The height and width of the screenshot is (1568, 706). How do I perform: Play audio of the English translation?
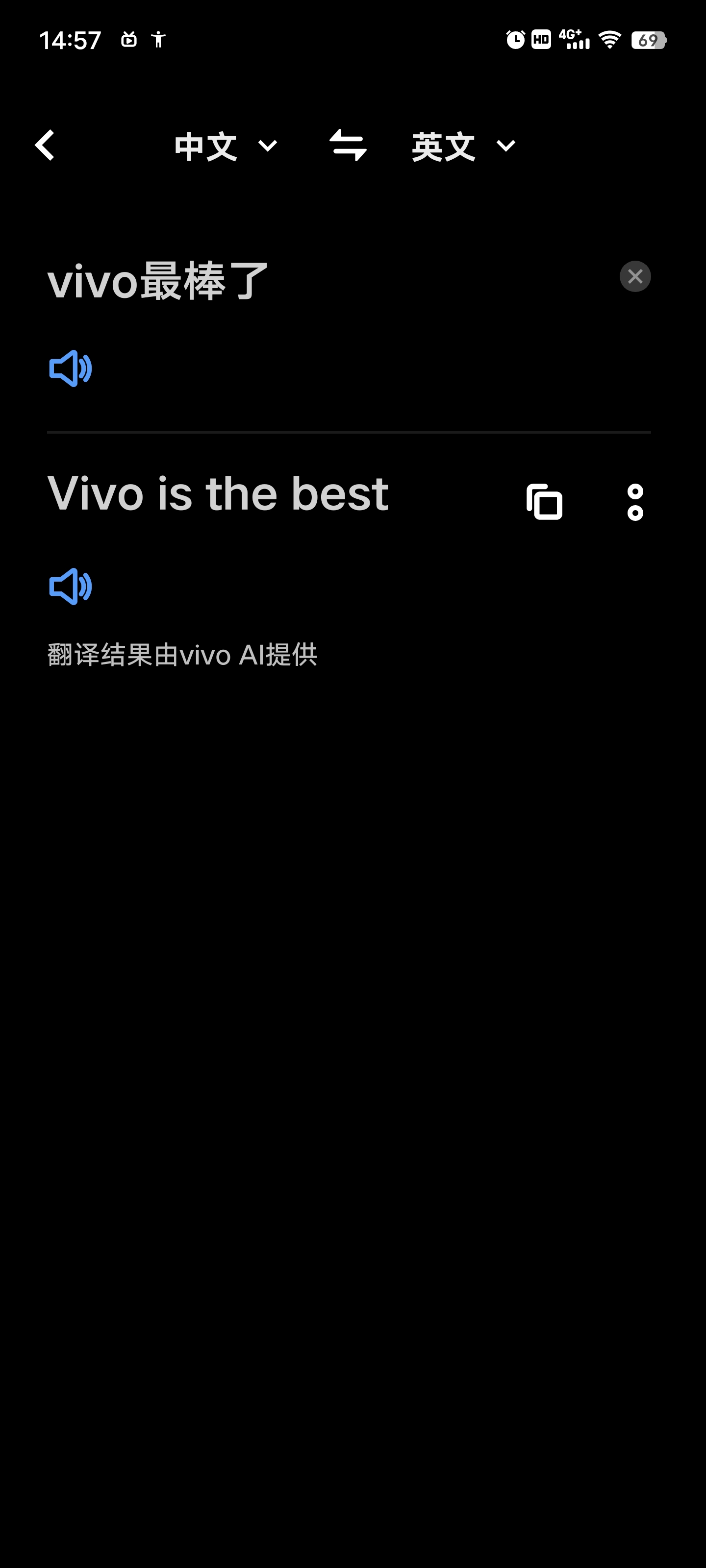(x=71, y=586)
